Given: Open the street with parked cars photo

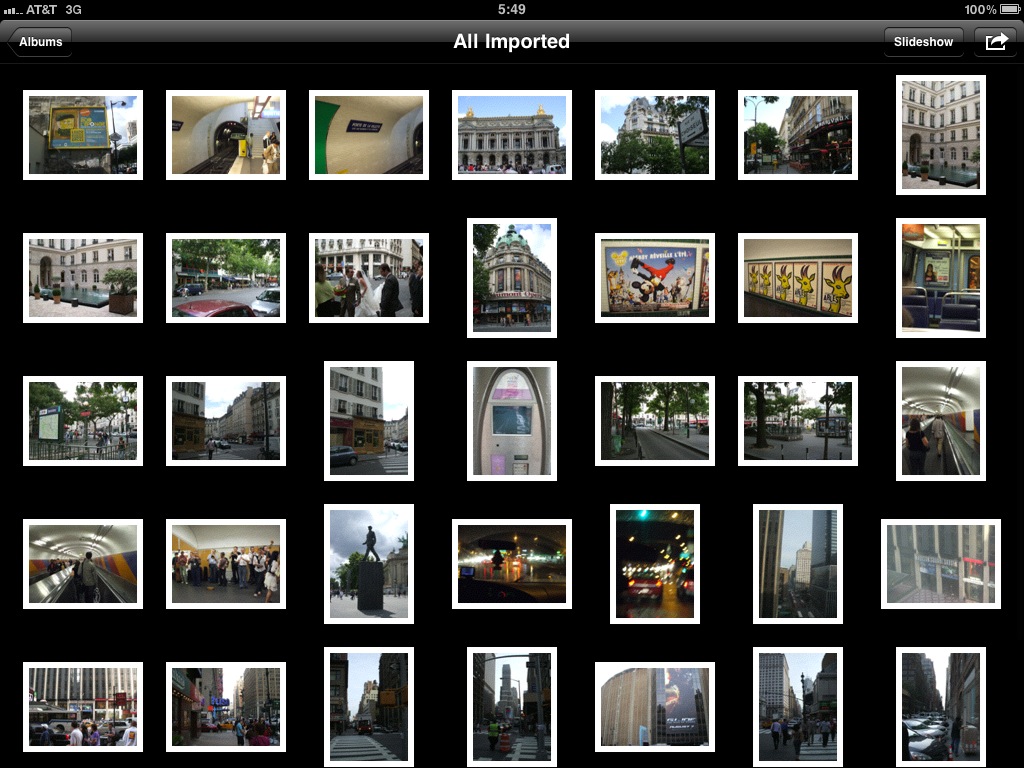Looking at the screenshot, I should pyautogui.click(x=941, y=707).
